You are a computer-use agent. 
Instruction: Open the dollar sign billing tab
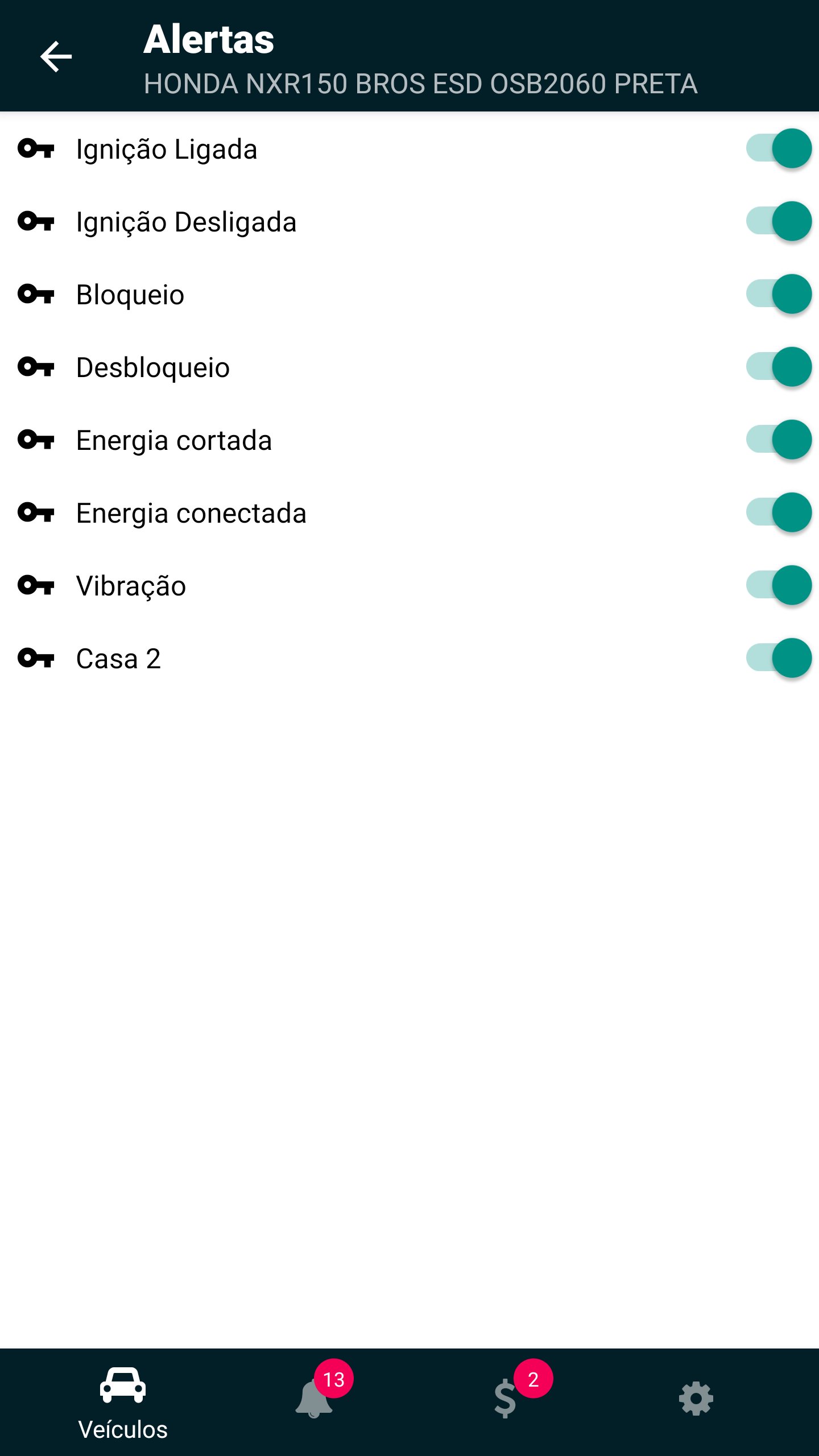(506, 1399)
